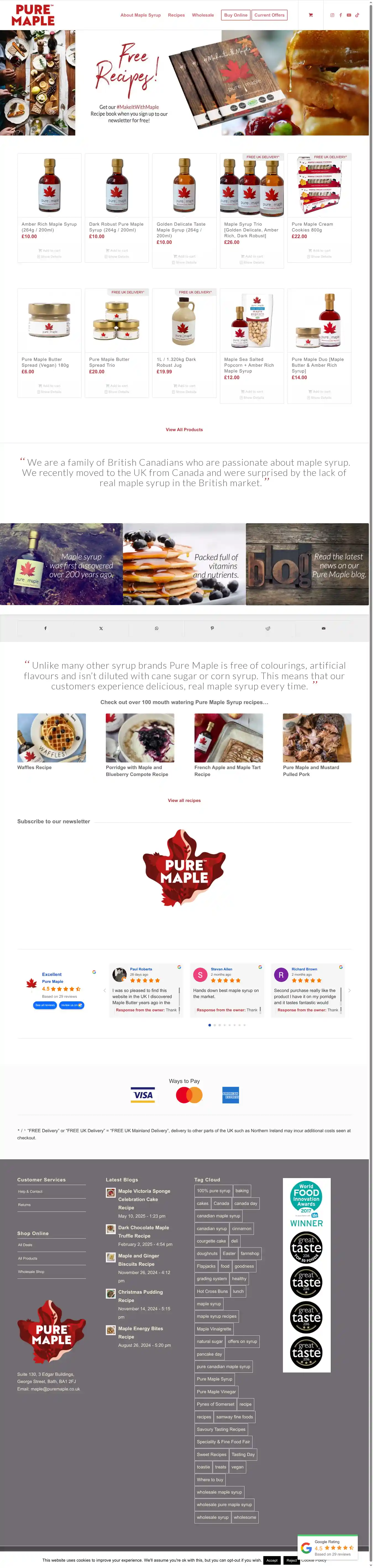This screenshot has width=373, height=1568.
Task: Tap the View all recipes link
Action: [184, 800]
